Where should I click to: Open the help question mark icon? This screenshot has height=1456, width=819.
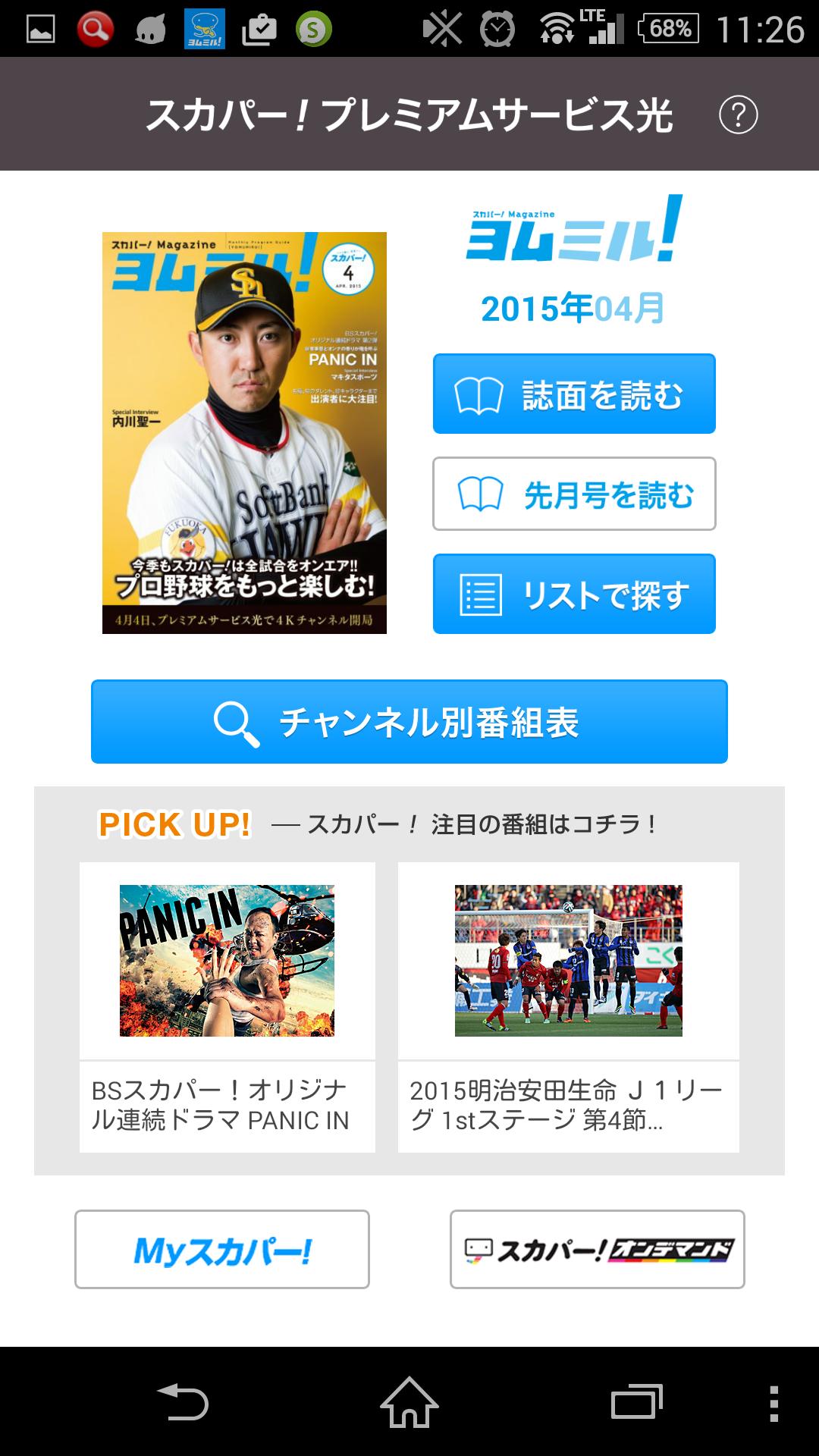(738, 115)
